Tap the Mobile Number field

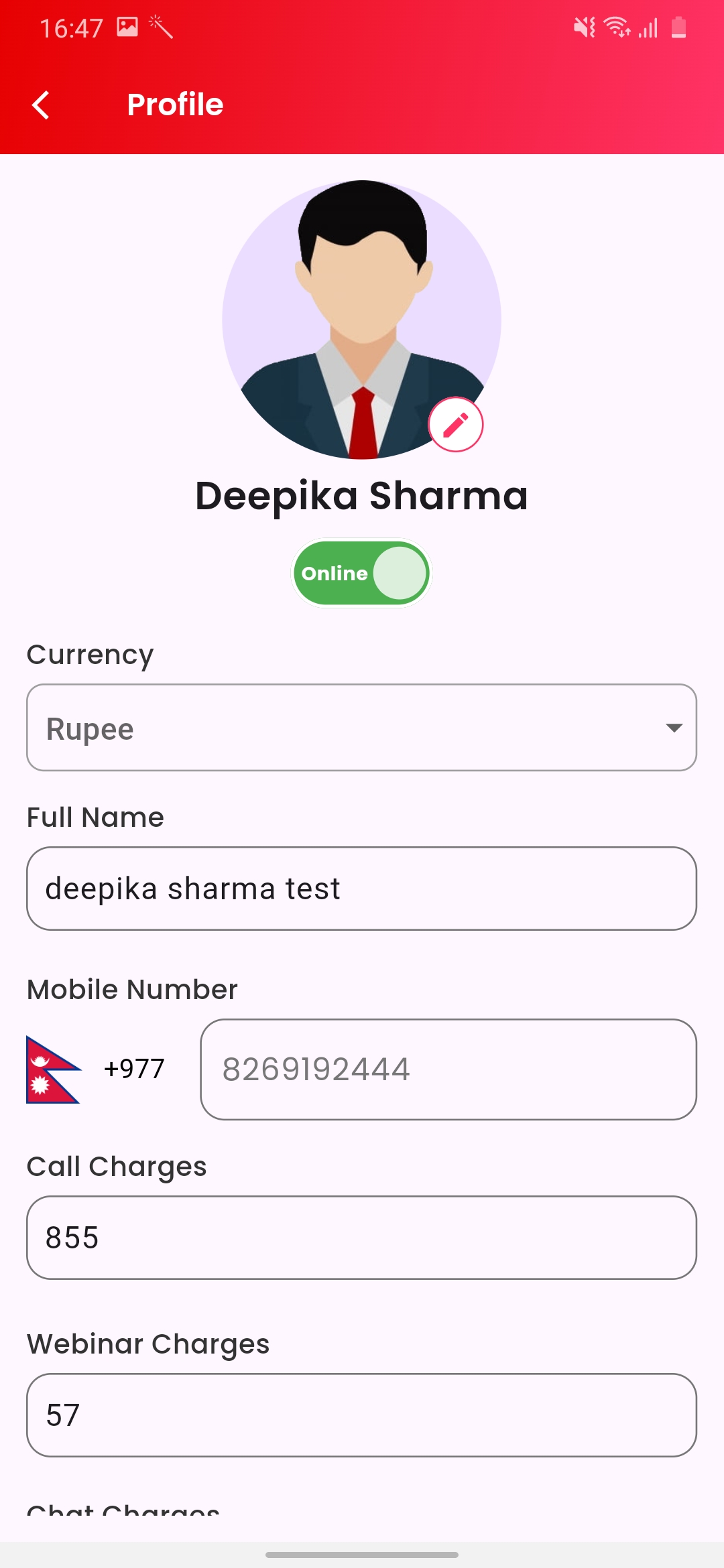pos(448,1069)
